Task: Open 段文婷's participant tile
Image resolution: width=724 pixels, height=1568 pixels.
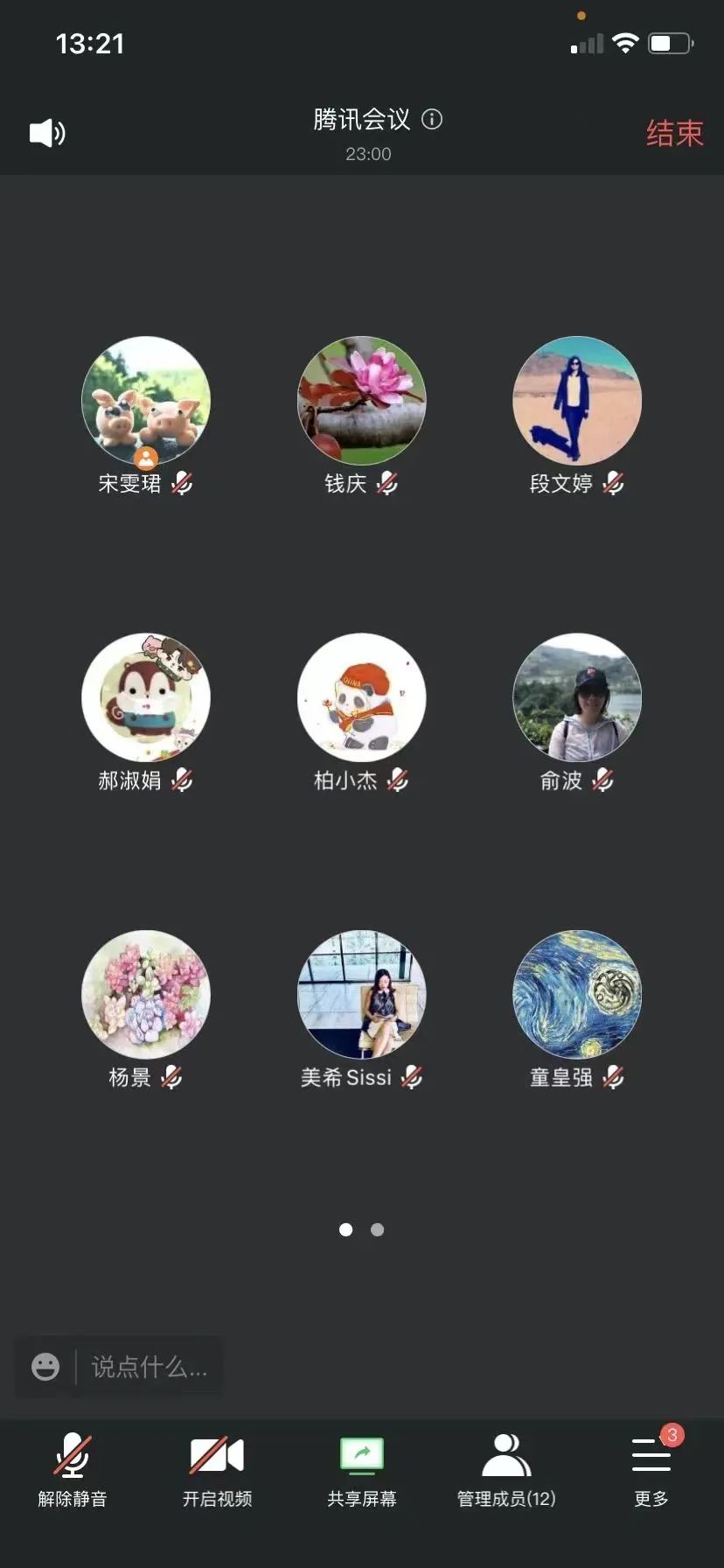Action: point(577,401)
